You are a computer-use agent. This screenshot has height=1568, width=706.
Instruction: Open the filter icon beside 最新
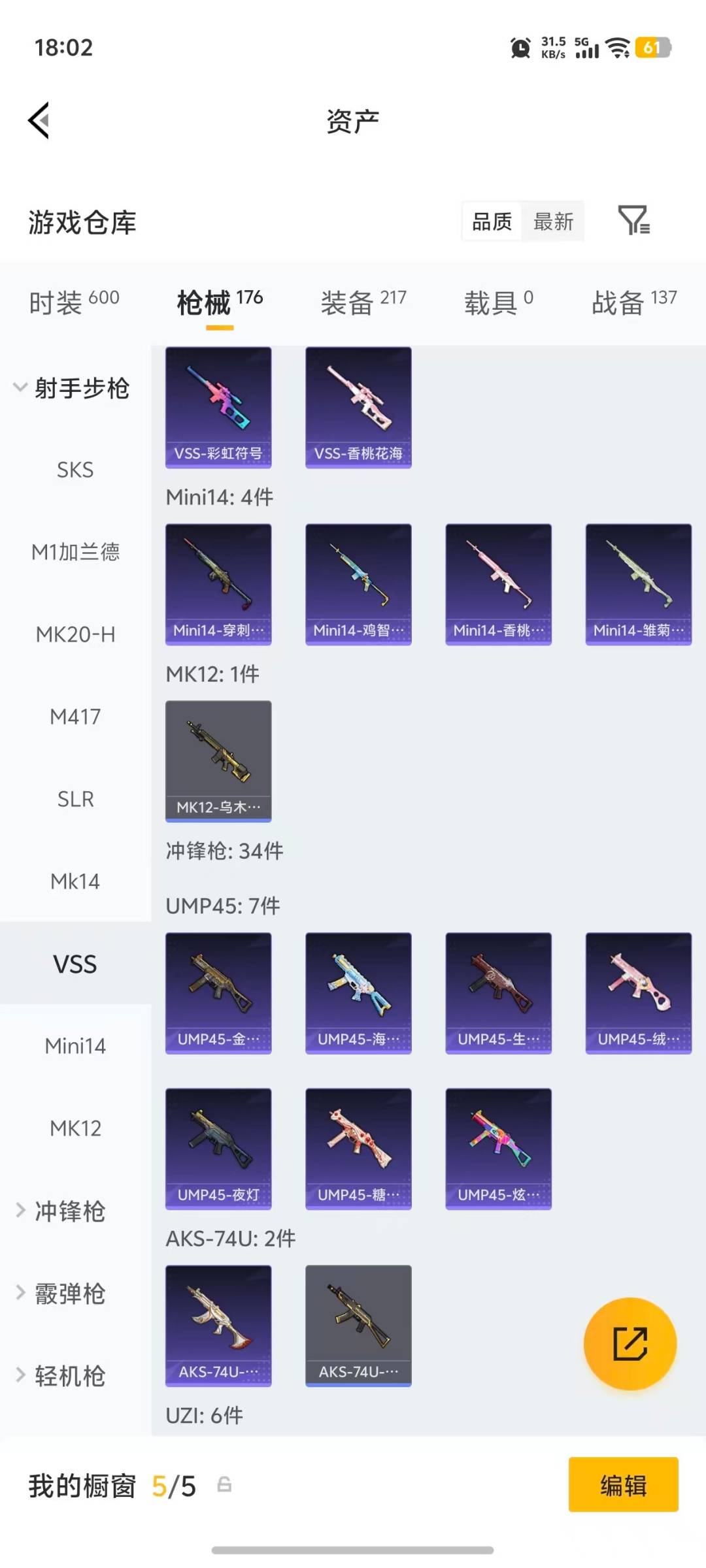pyautogui.click(x=633, y=221)
